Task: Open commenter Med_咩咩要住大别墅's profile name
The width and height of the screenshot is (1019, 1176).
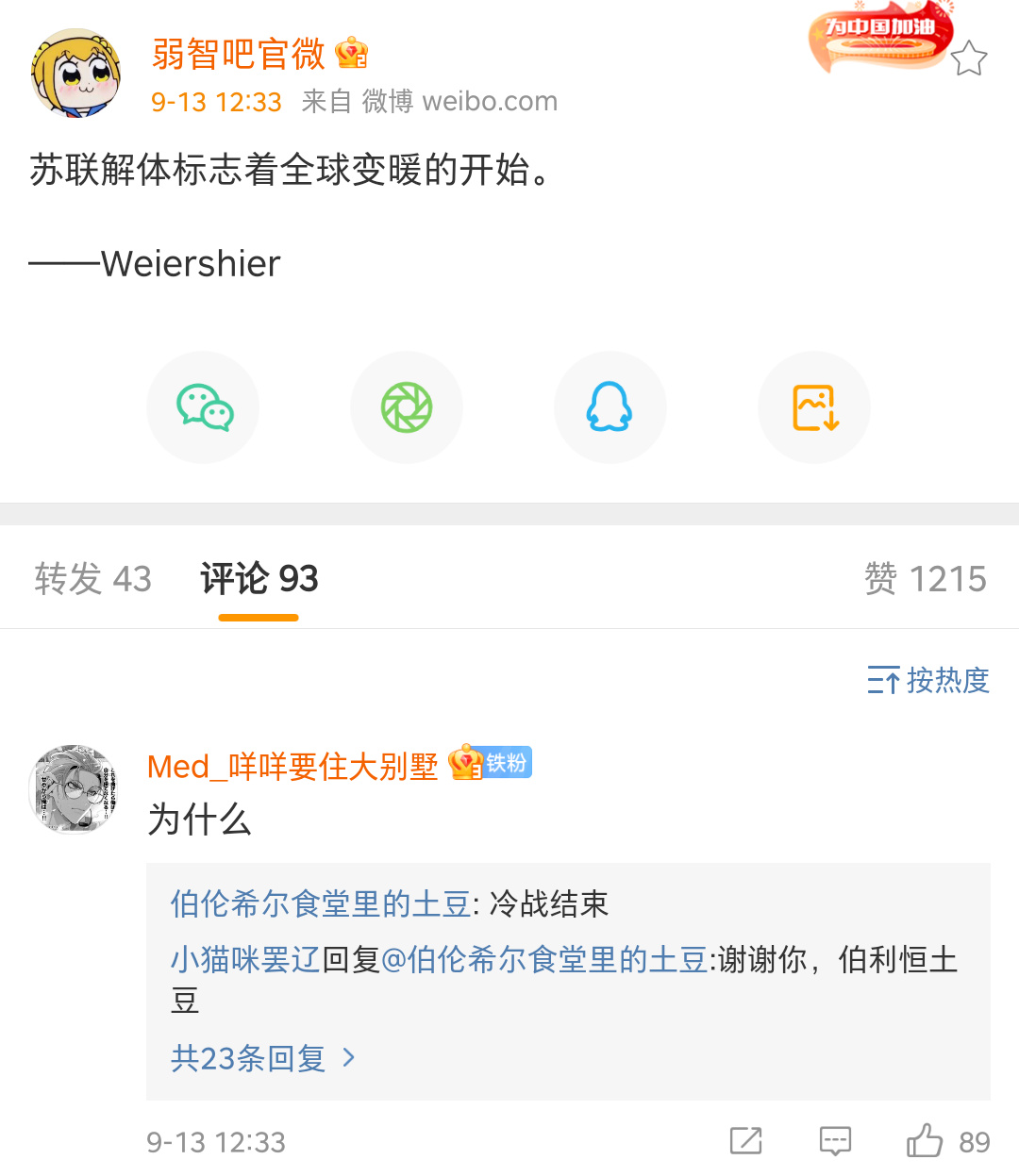Action: (x=292, y=767)
